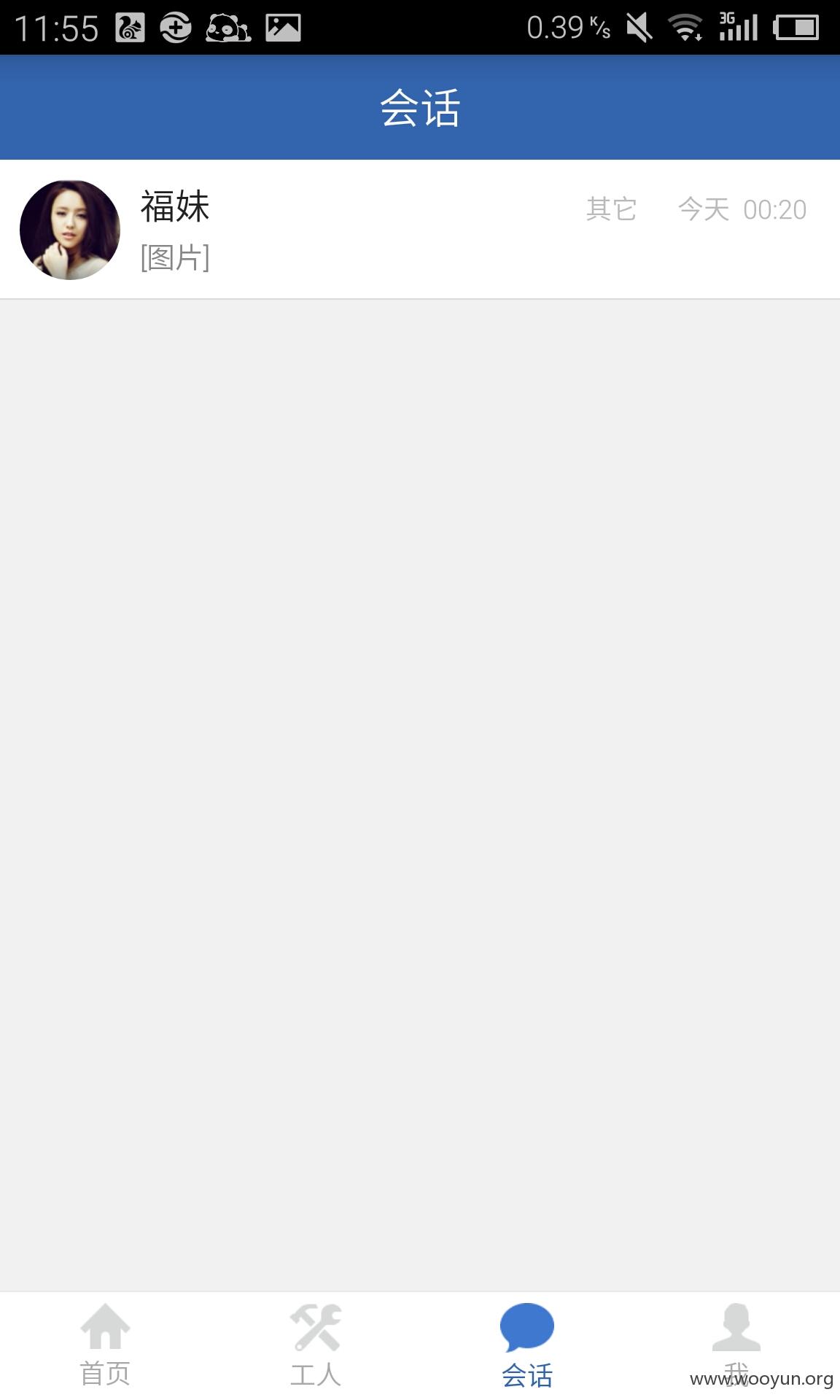
Task: Switch to the 工人 tab
Action: [315, 1345]
